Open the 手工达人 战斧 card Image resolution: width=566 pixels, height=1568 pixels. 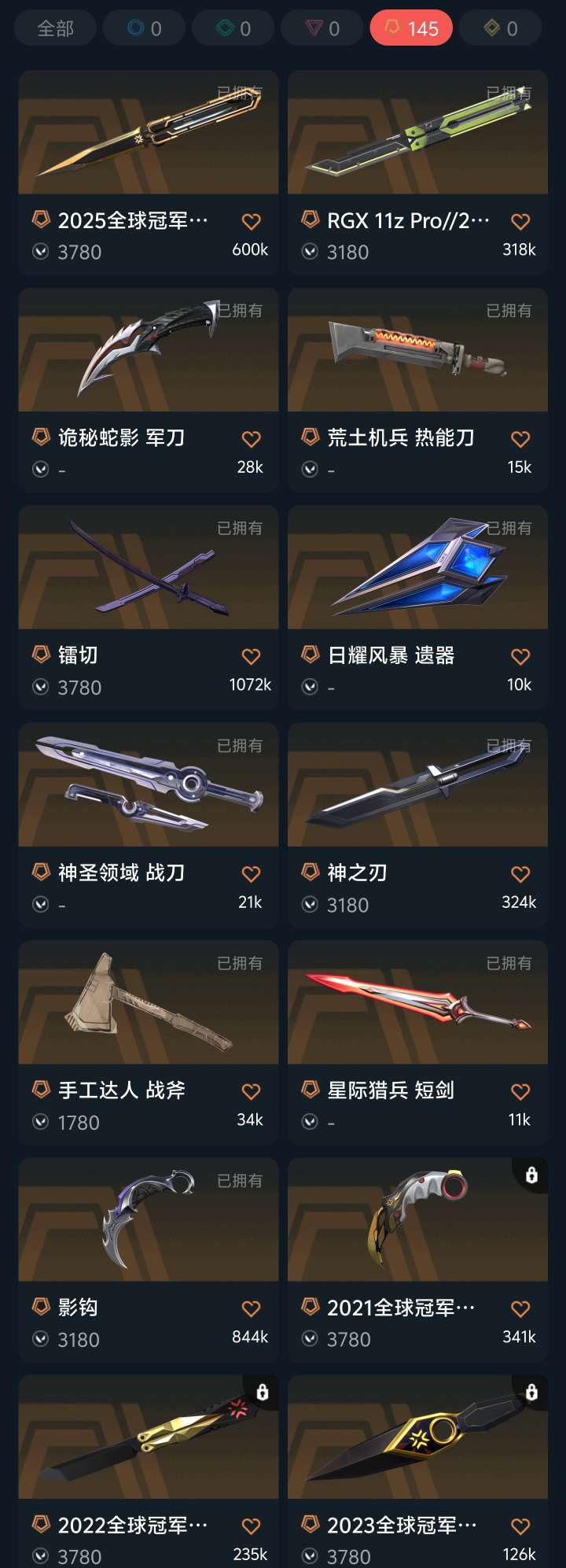149,1042
